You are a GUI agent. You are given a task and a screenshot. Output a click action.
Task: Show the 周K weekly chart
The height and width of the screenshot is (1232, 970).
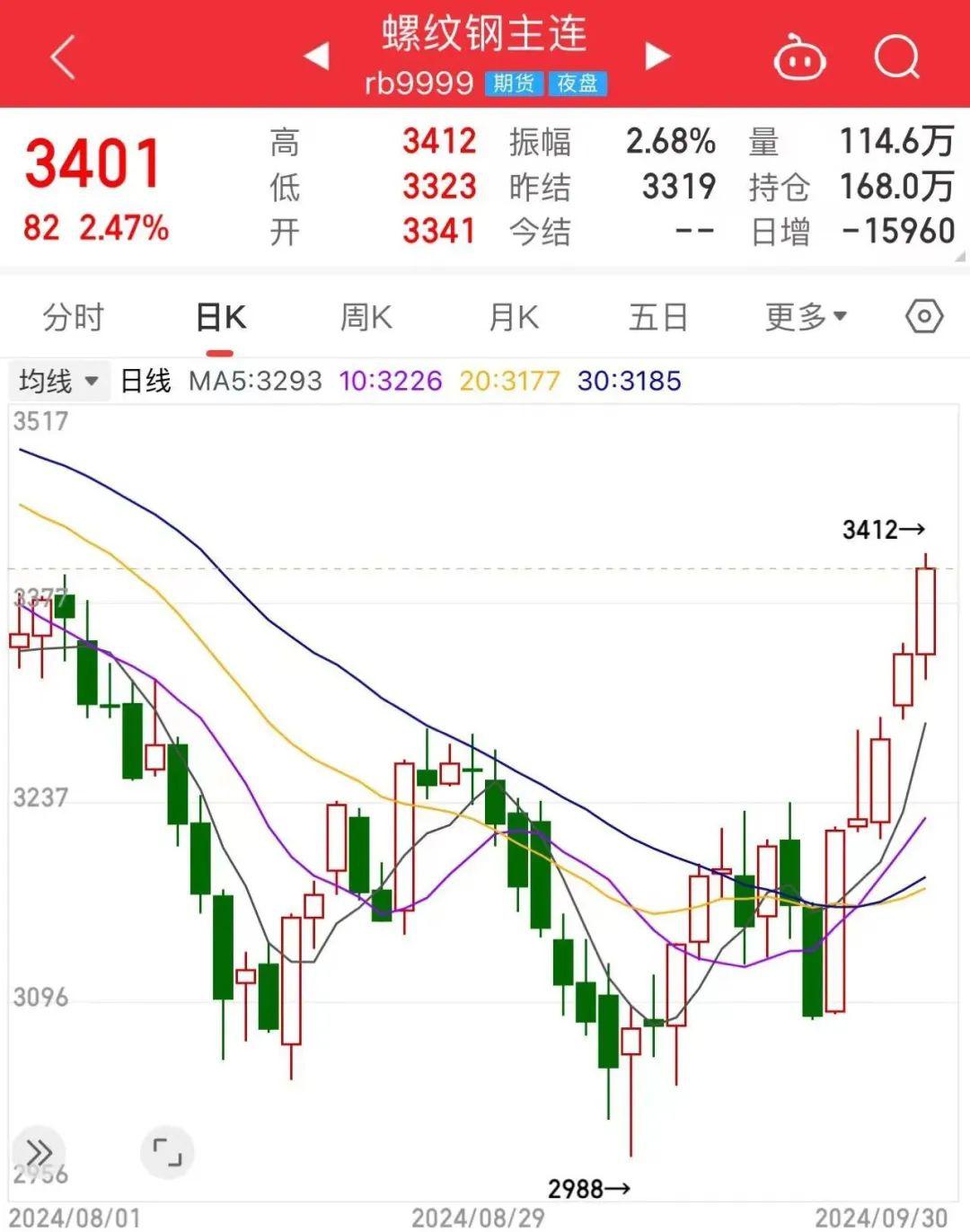[x=366, y=317]
